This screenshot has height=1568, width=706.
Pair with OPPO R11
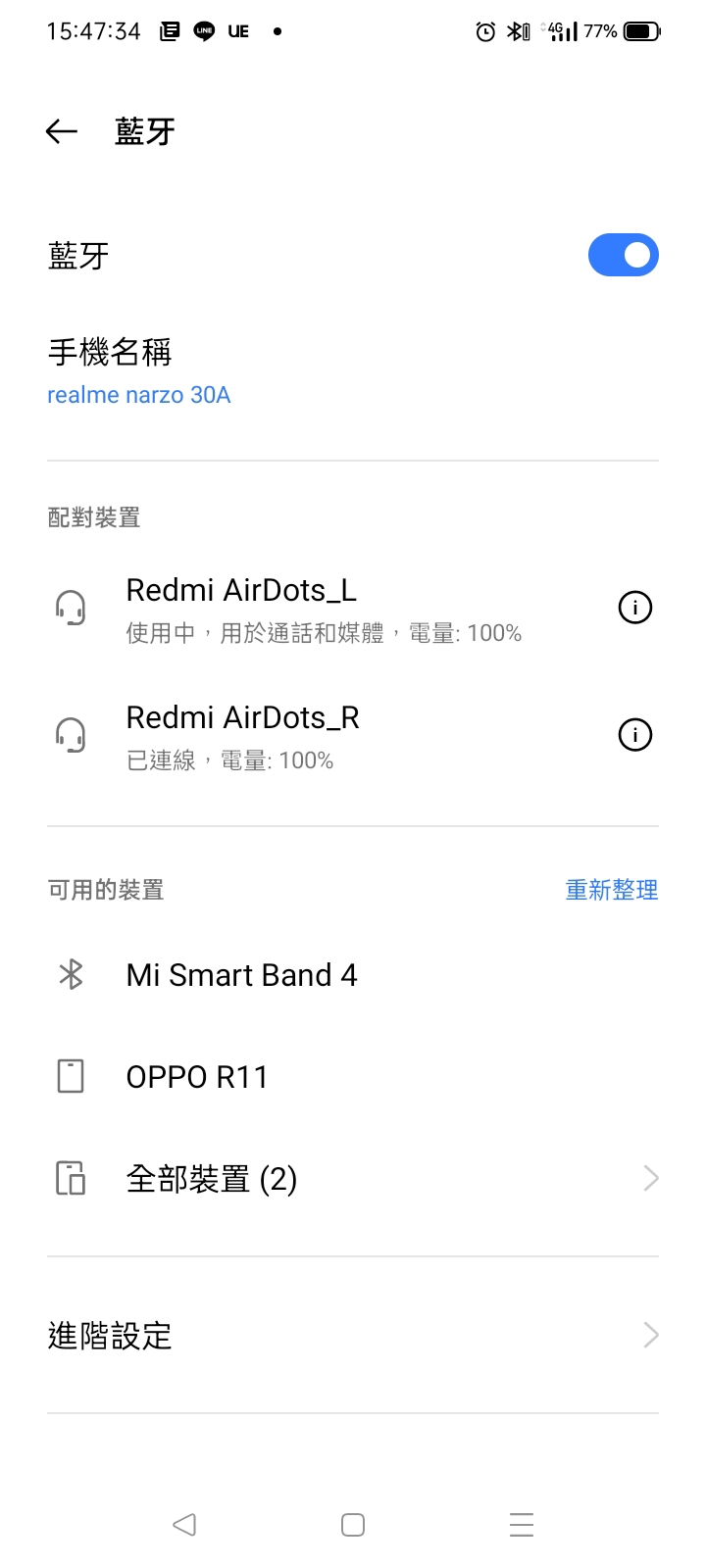[x=353, y=1077]
